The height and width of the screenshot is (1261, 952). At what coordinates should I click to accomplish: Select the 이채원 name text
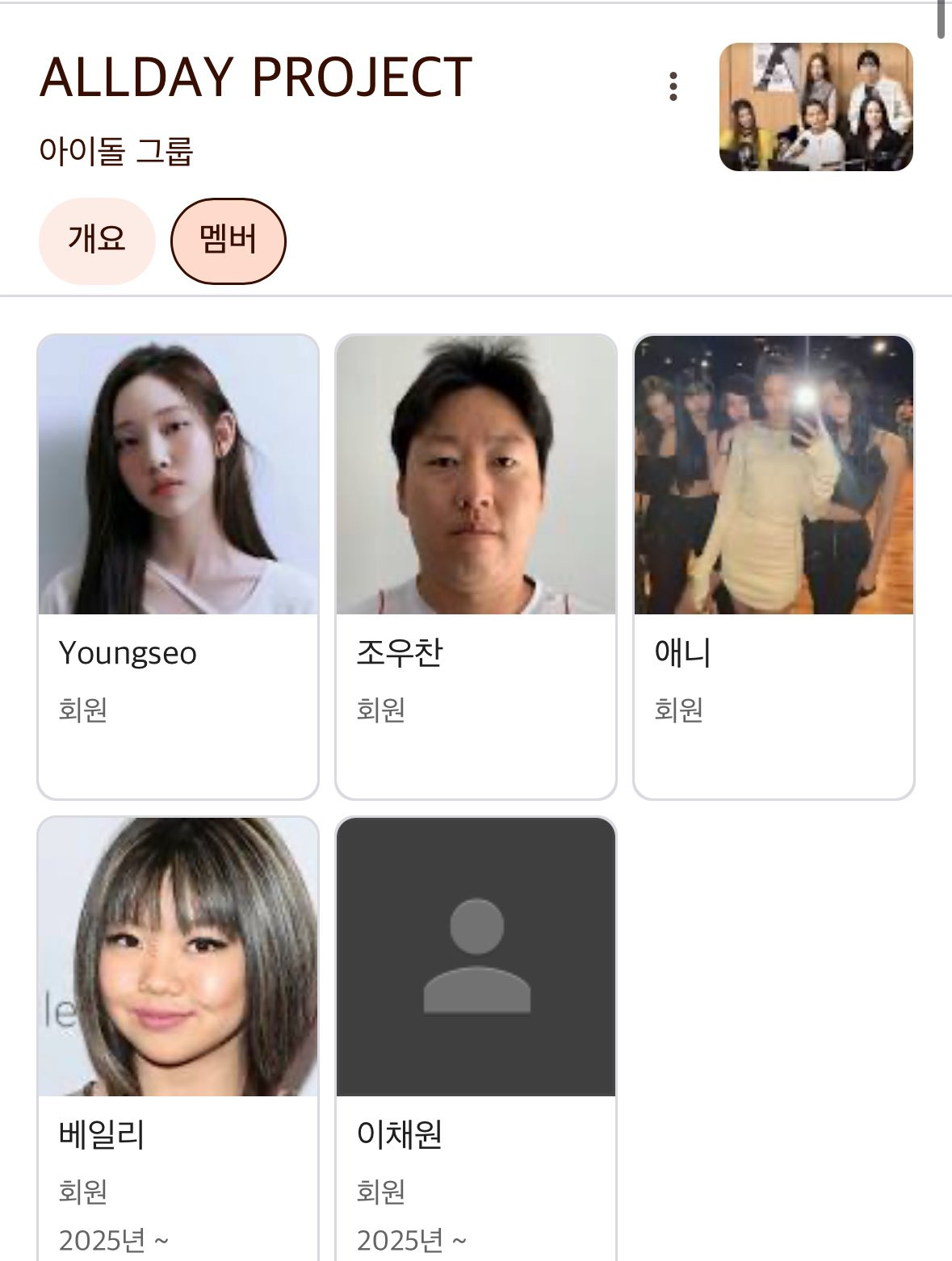click(x=401, y=1133)
